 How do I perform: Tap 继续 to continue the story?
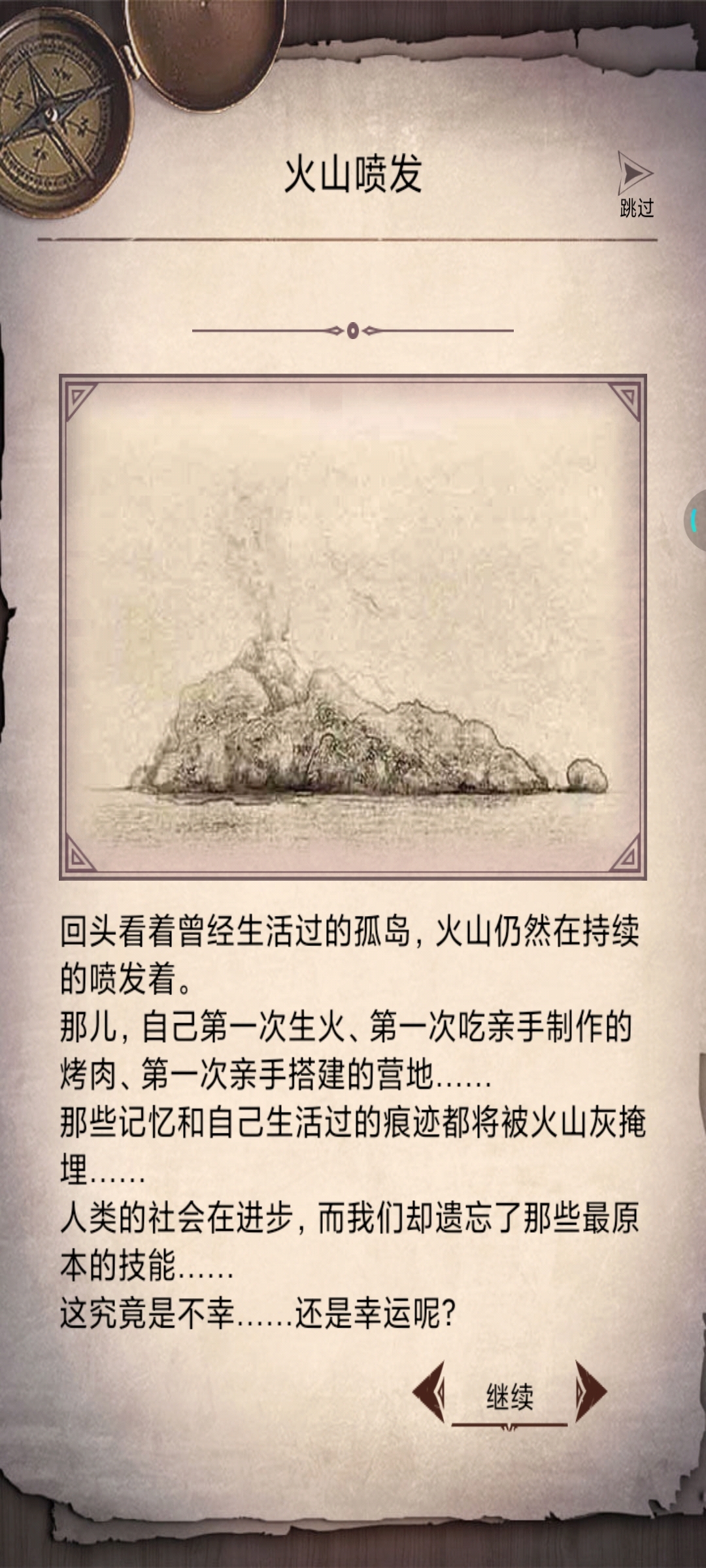(509, 1397)
